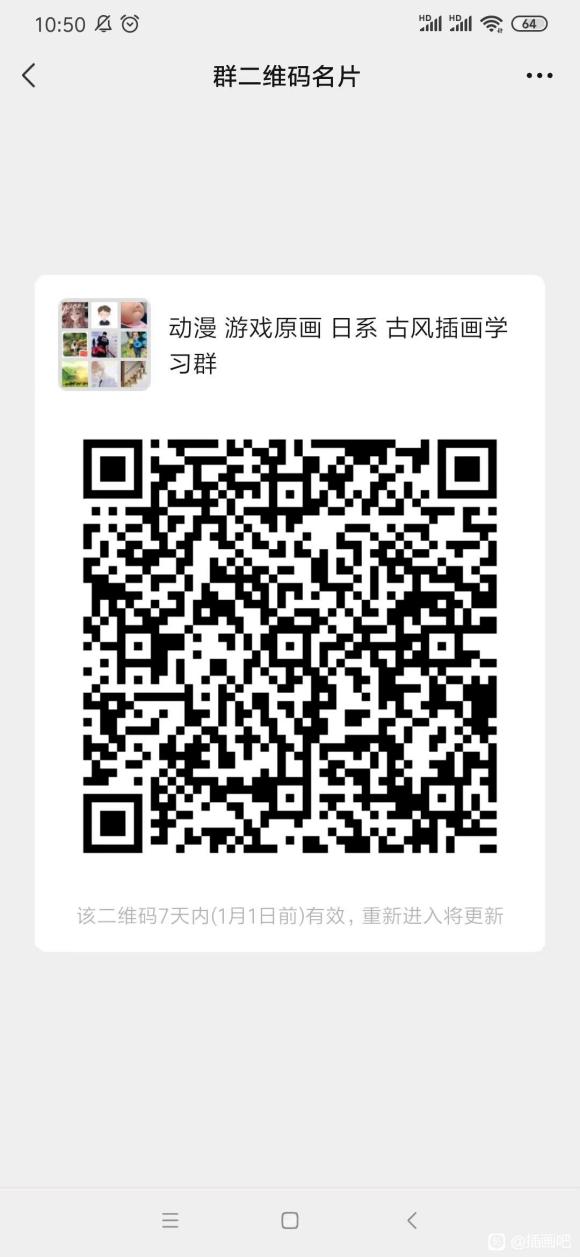Open the three-dot overflow menu
580x1257 pixels.
(x=539, y=76)
